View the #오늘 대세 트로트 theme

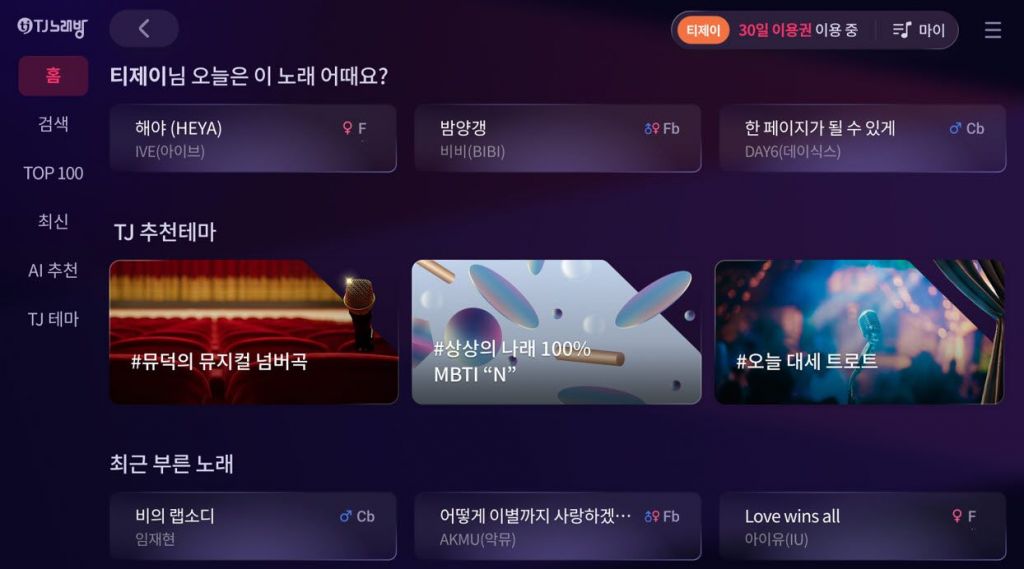coord(859,332)
